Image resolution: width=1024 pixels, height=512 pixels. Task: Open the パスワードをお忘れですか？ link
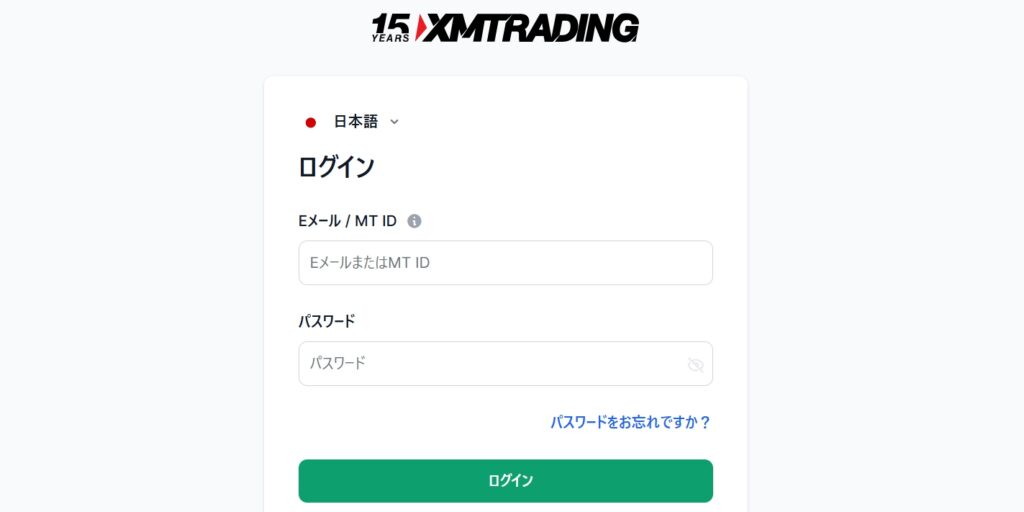630,422
